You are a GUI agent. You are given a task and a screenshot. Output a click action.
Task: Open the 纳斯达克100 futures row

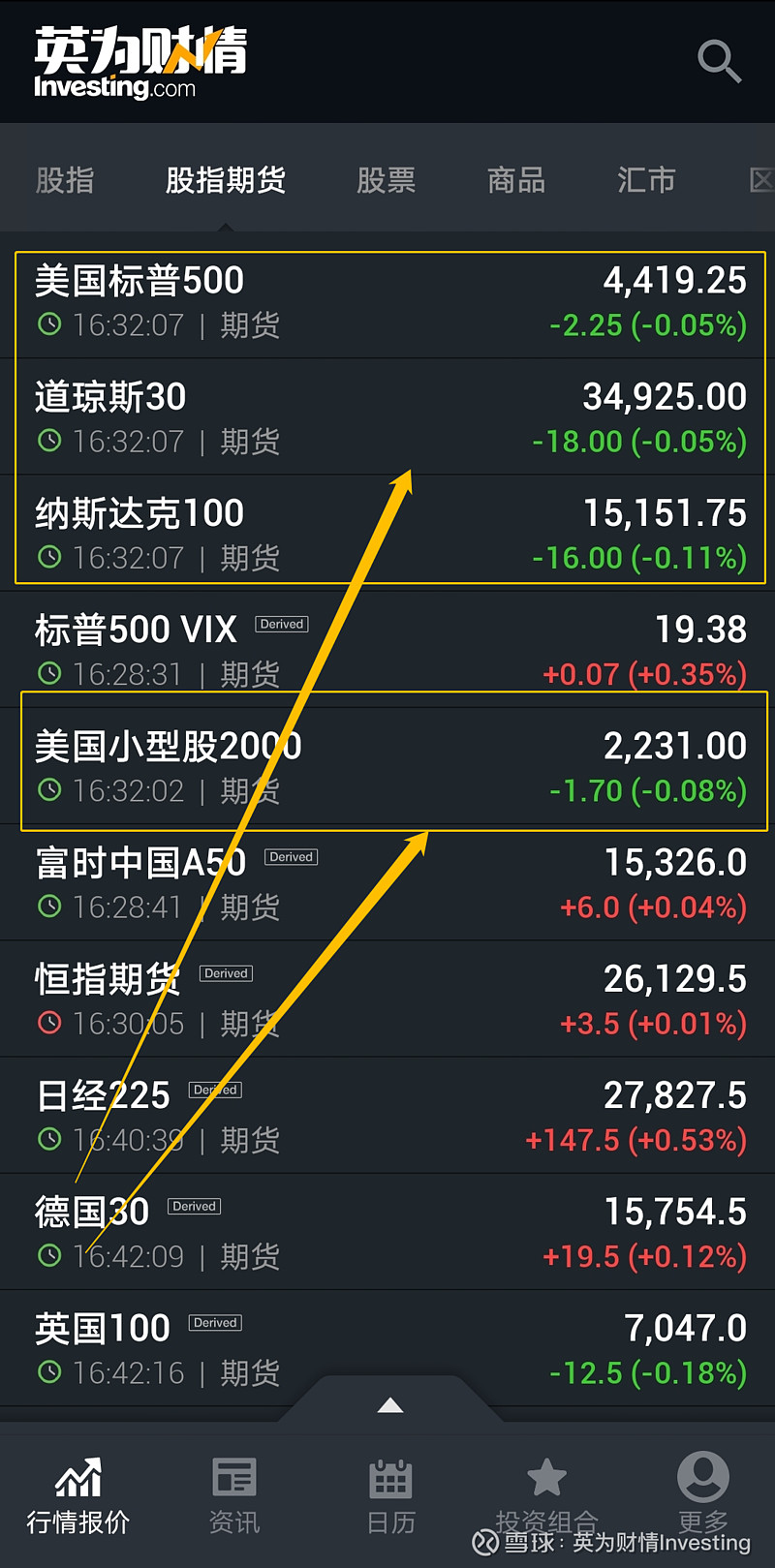[387, 533]
